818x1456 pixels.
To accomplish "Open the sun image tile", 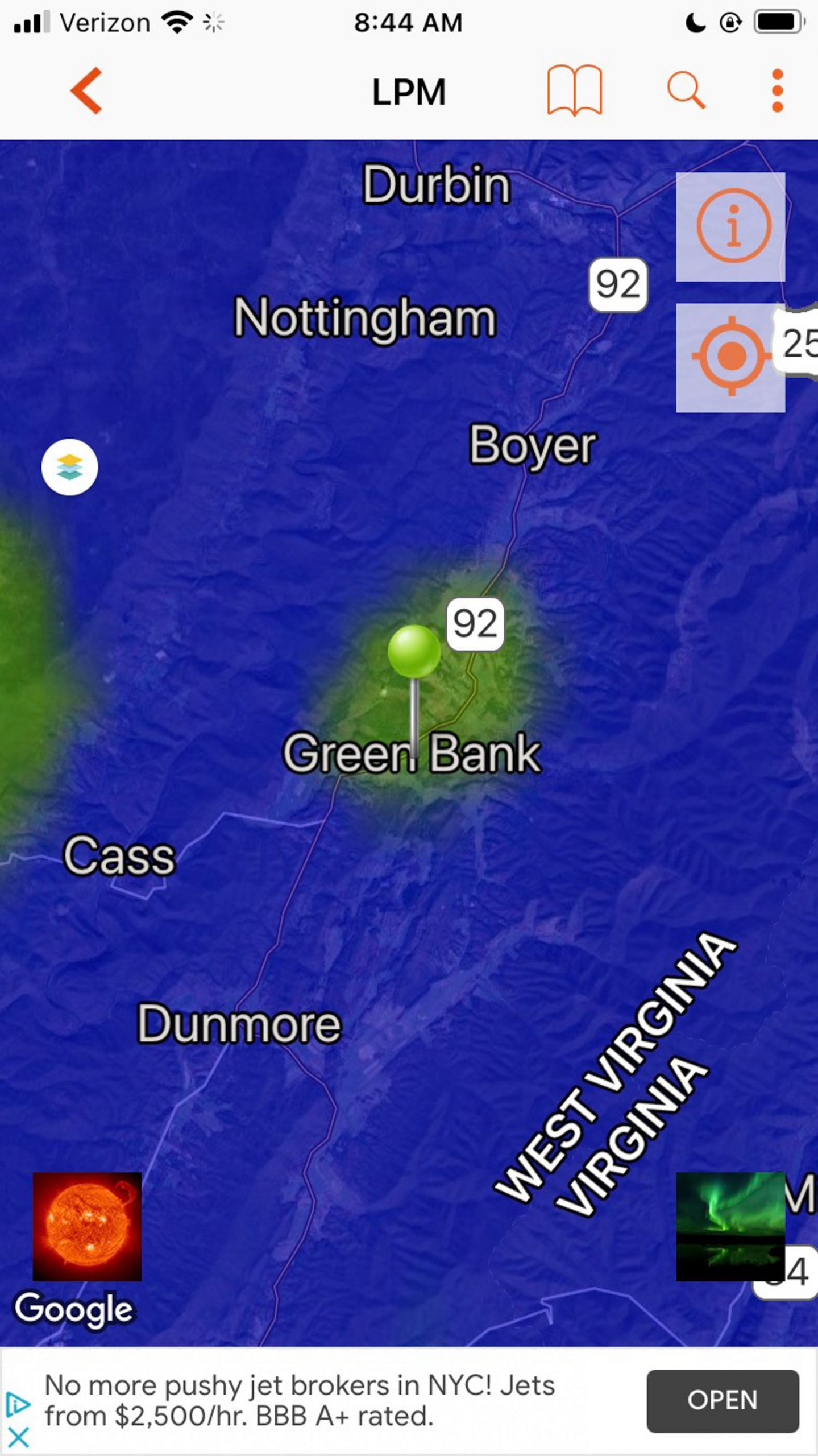I will click(87, 1226).
